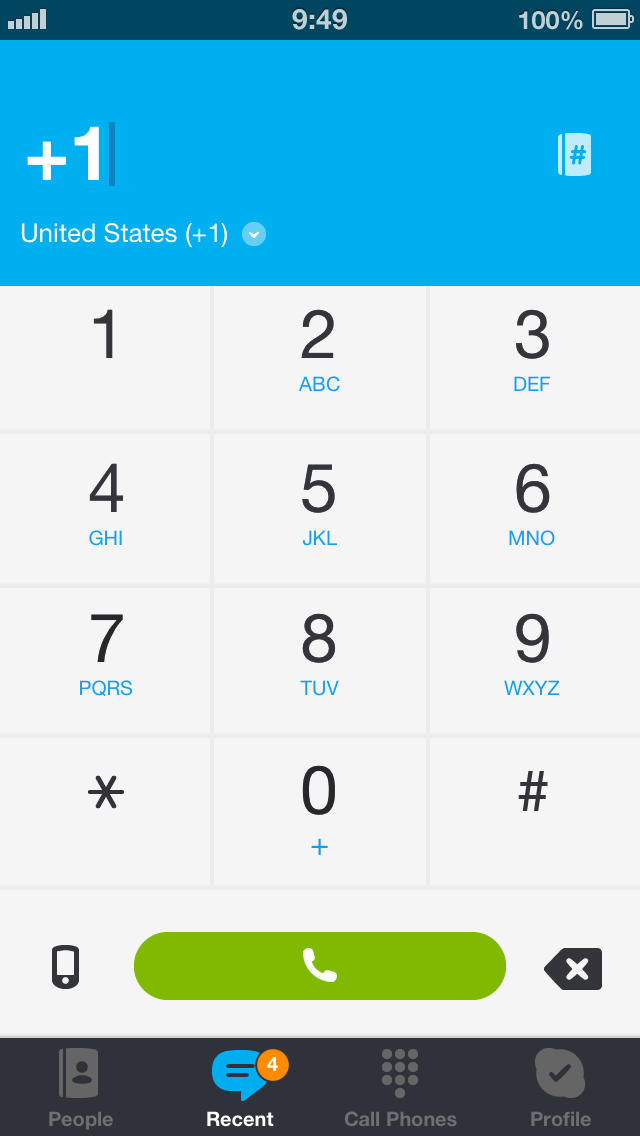Start the call with the green button

pyautogui.click(x=320, y=966)
